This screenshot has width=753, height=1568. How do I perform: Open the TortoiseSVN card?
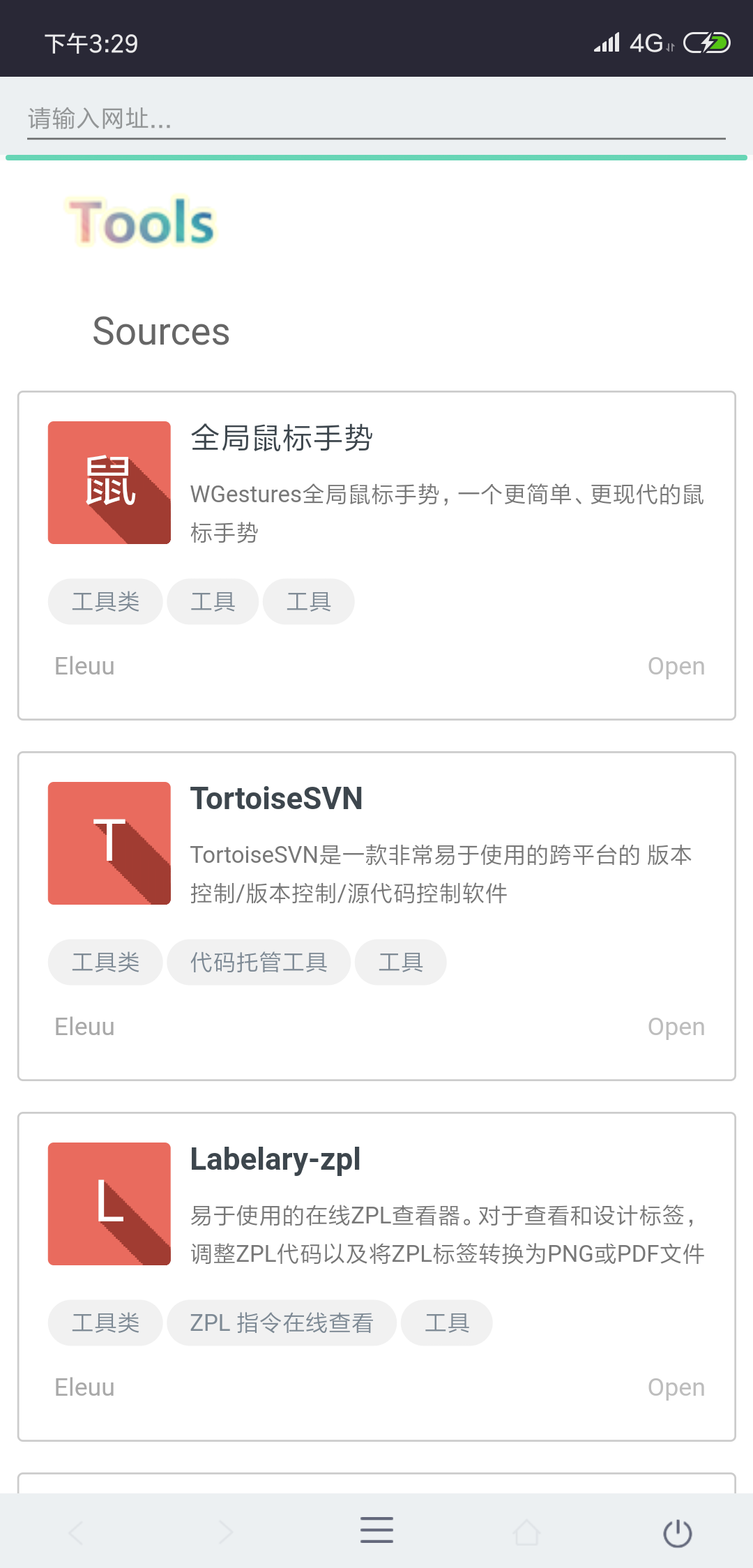pos(276,799)
